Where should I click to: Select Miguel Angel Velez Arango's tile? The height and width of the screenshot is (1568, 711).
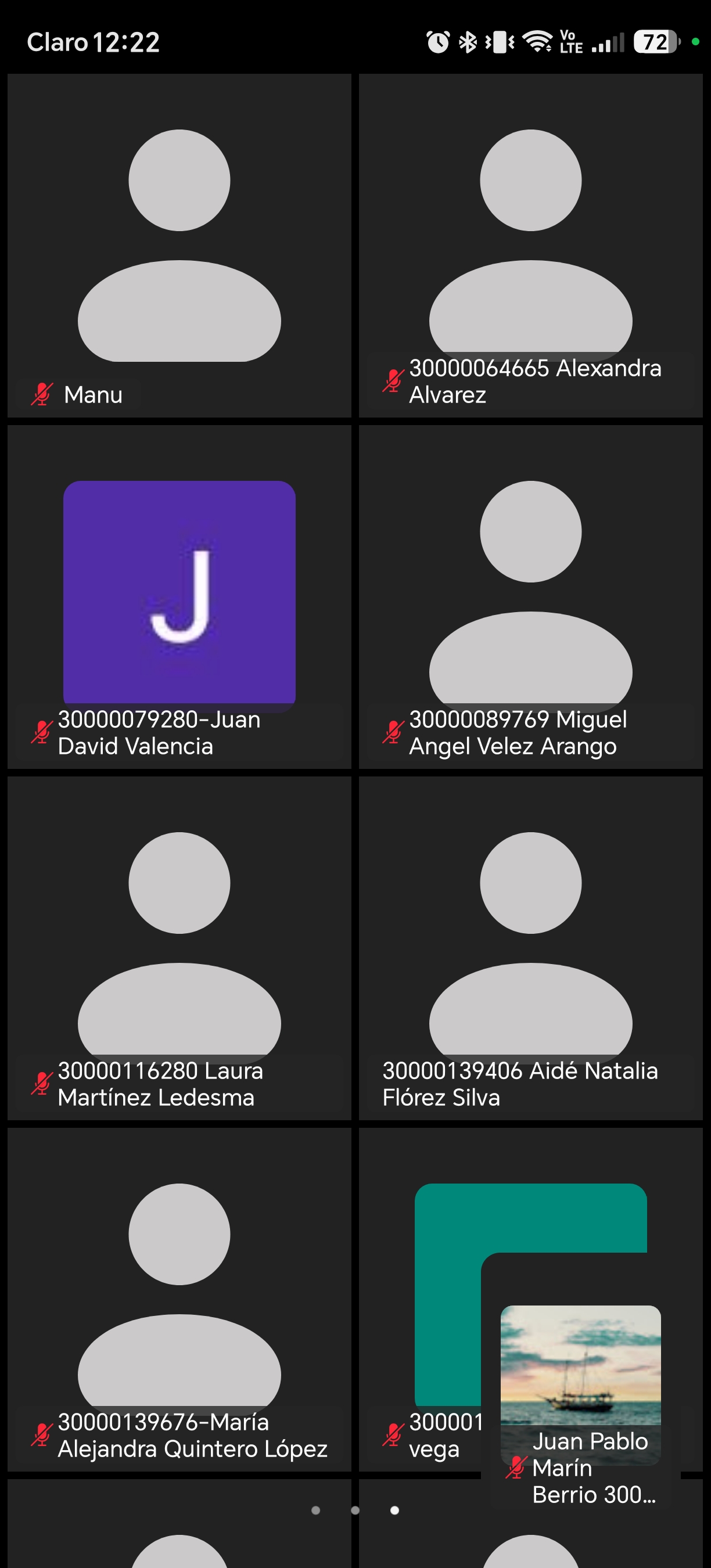(x=531, y=597)
